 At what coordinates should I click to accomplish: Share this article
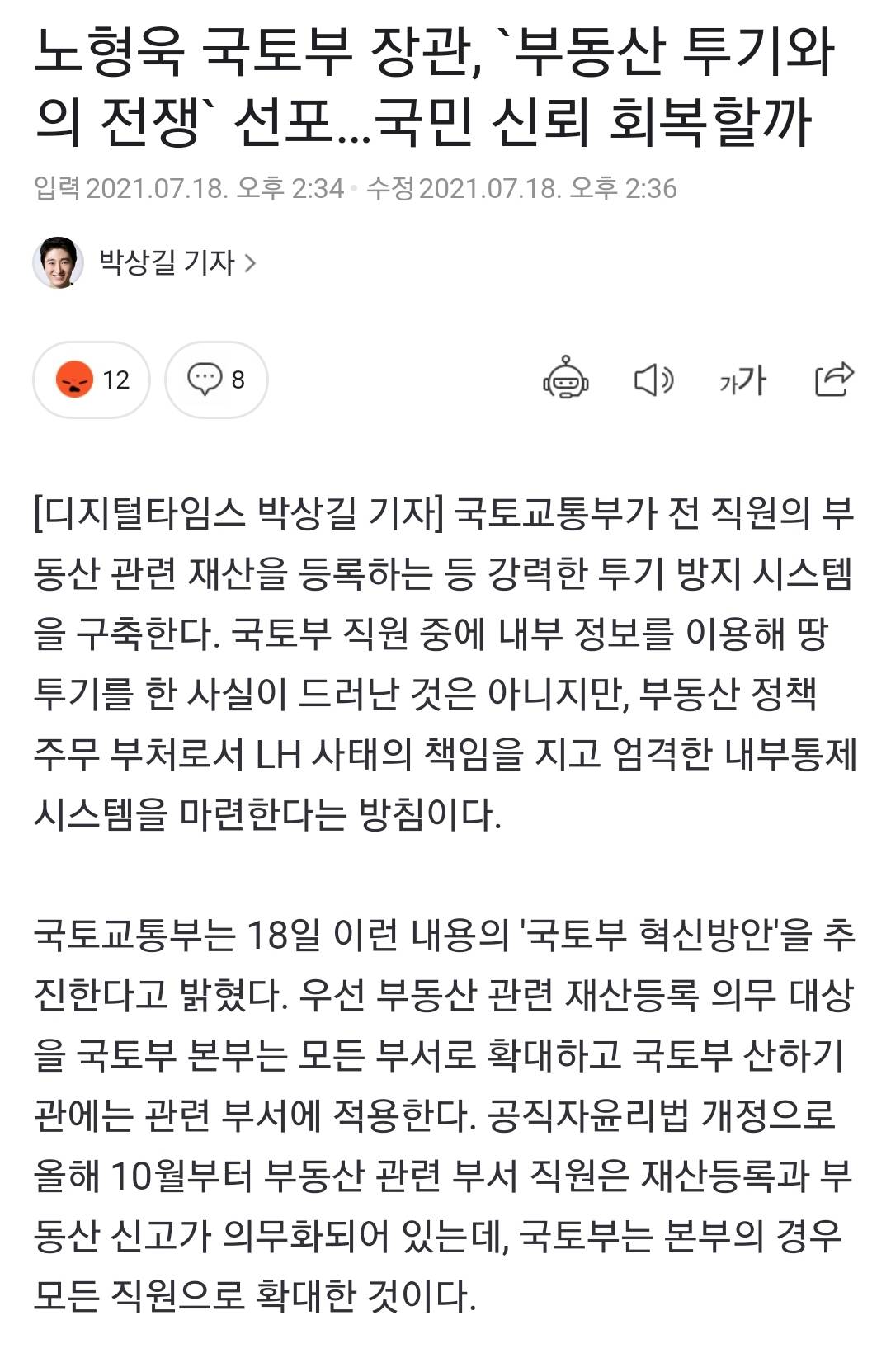(833, 380)
